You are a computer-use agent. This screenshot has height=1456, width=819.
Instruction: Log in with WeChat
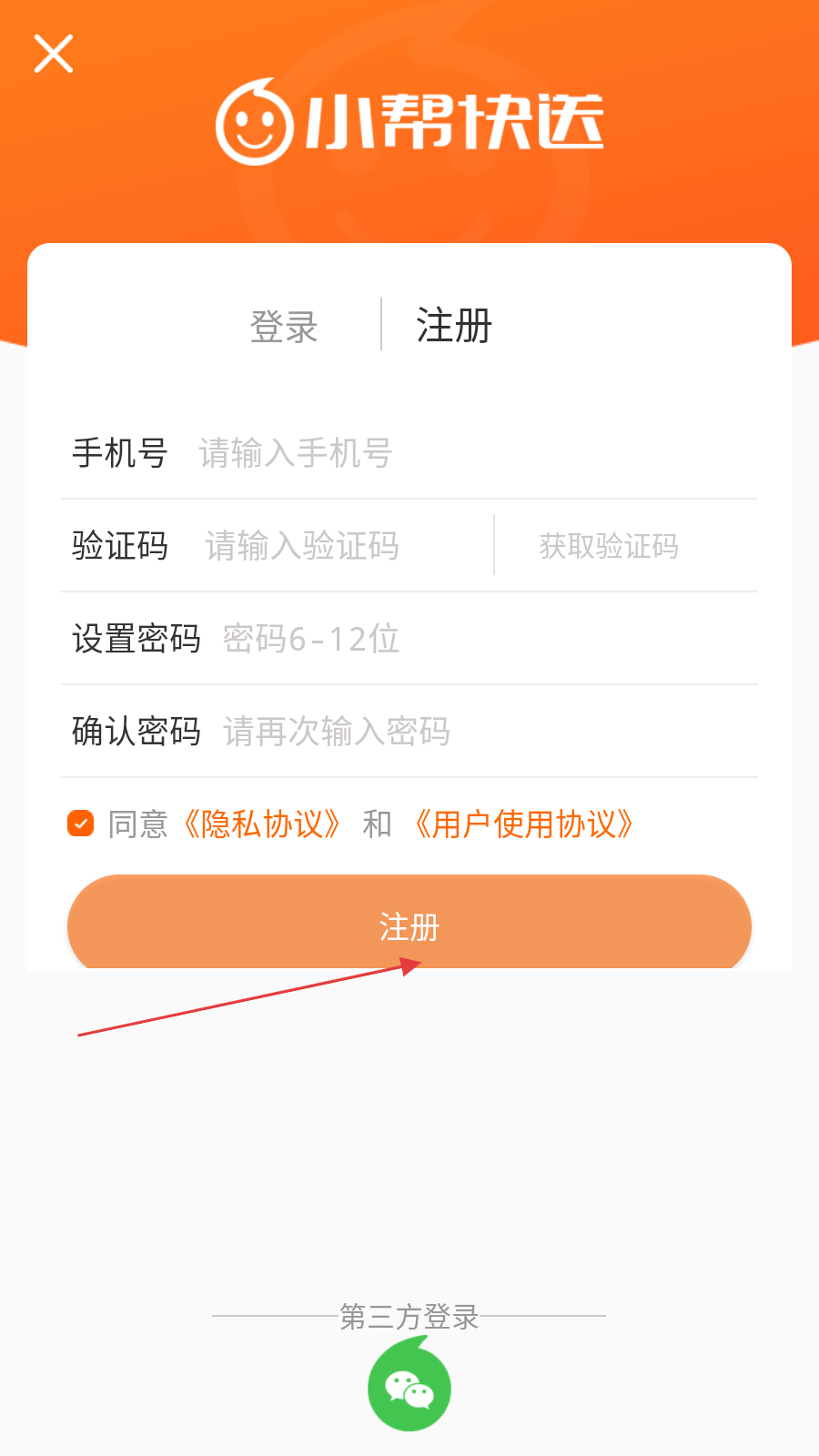tap(409, 1389)
